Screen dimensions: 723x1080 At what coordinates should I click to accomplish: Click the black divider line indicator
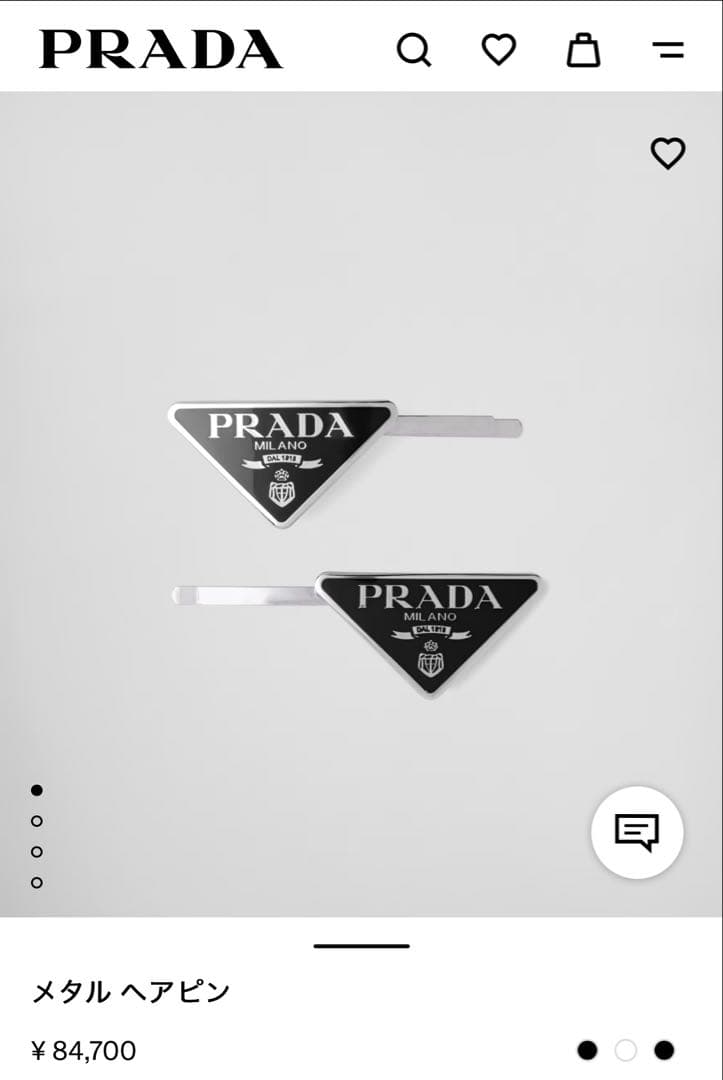point(361,943)
